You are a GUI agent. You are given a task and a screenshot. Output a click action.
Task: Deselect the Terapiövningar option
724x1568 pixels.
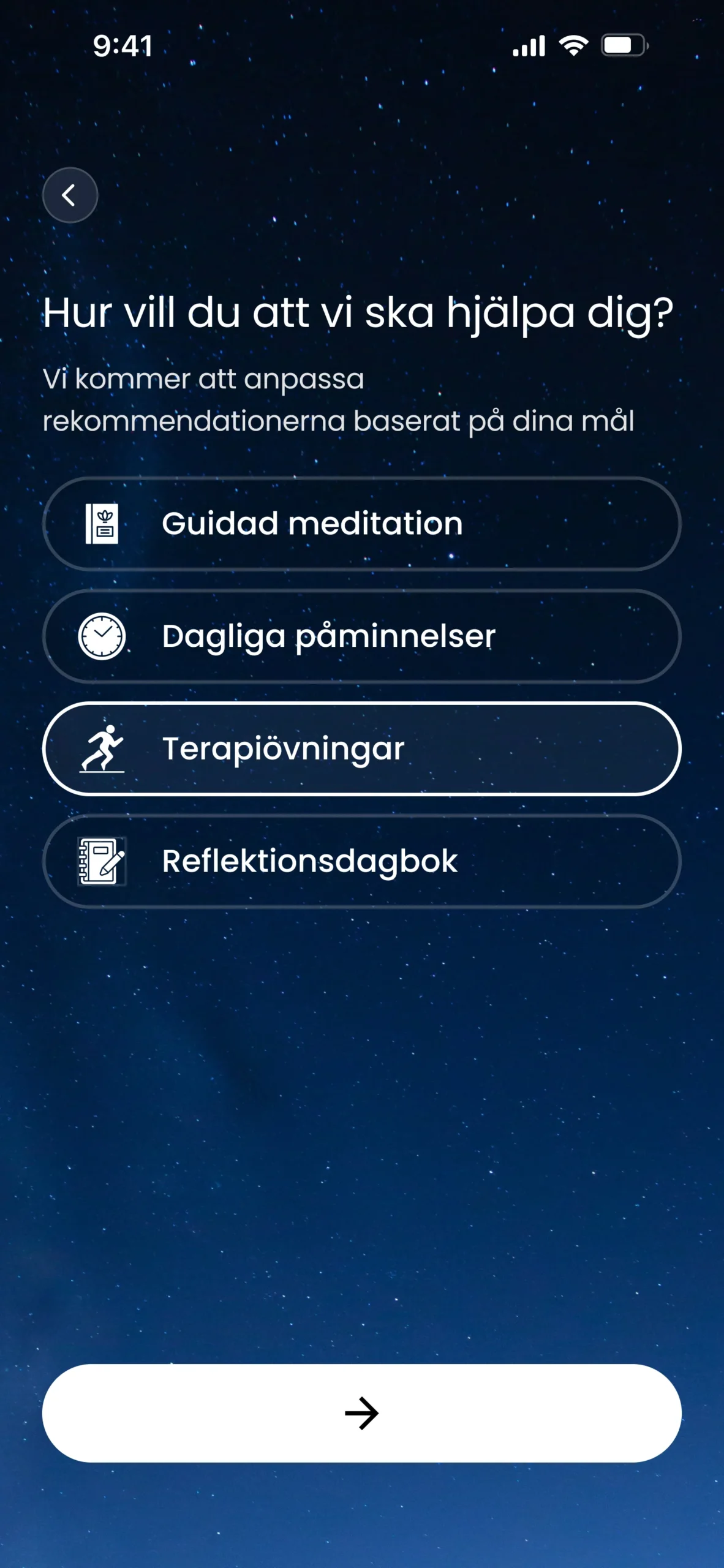coord(361,748)
